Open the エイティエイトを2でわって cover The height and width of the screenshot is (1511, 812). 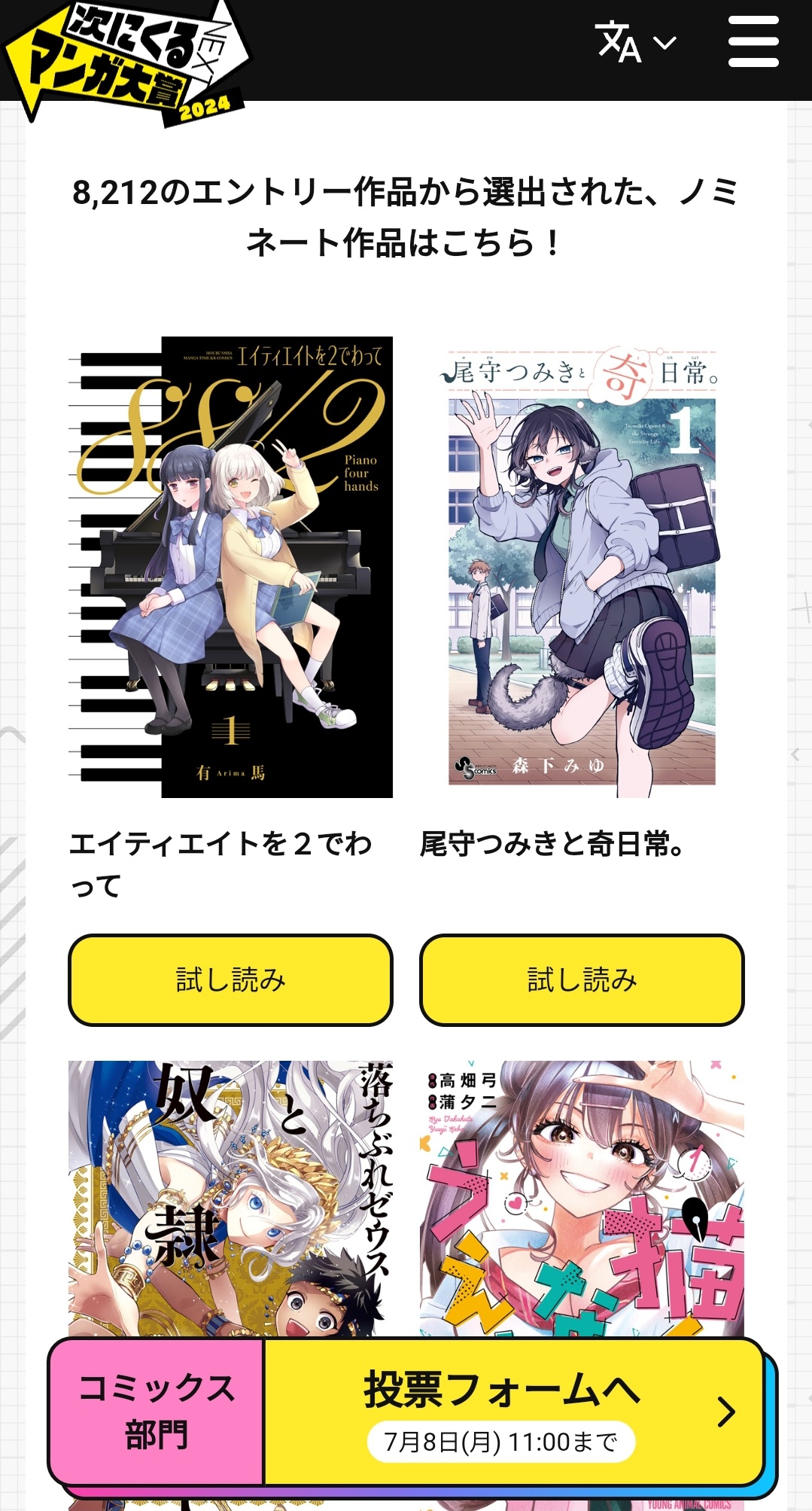230,567
